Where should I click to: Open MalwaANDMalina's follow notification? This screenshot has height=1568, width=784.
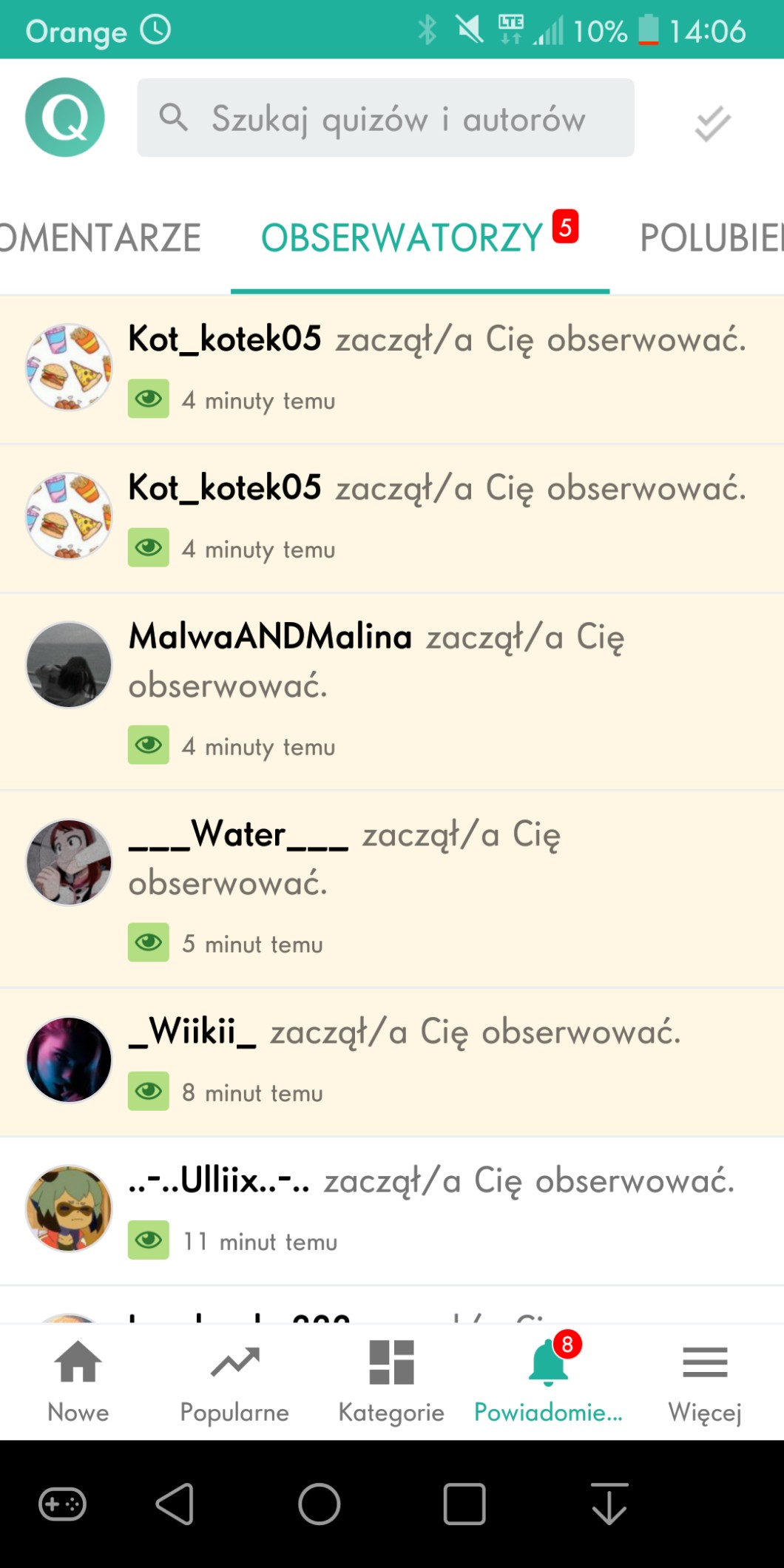[x=444, y=691]
